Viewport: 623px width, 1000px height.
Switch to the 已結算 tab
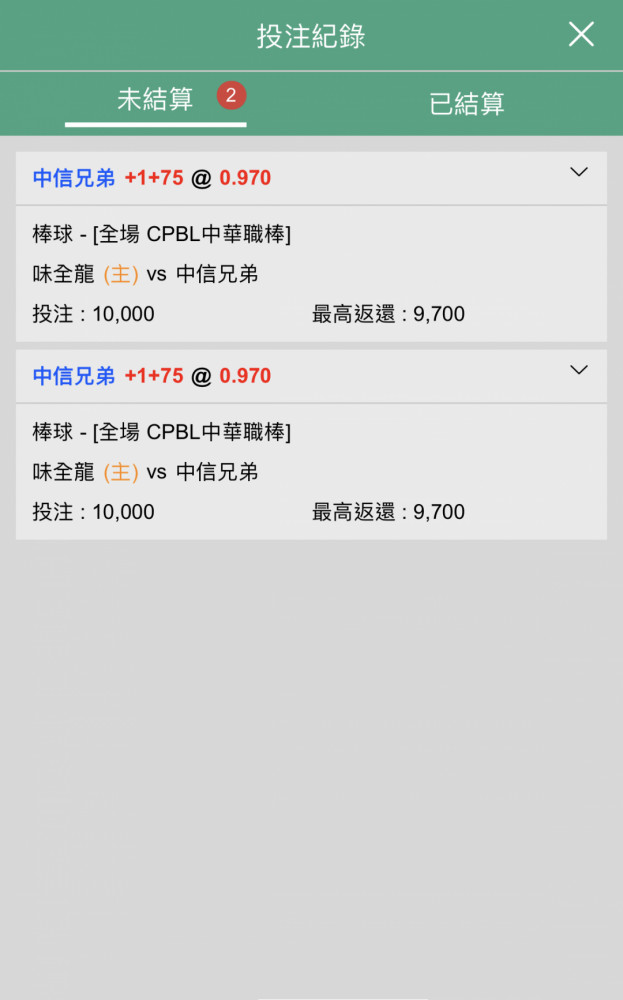coord(466,103)
